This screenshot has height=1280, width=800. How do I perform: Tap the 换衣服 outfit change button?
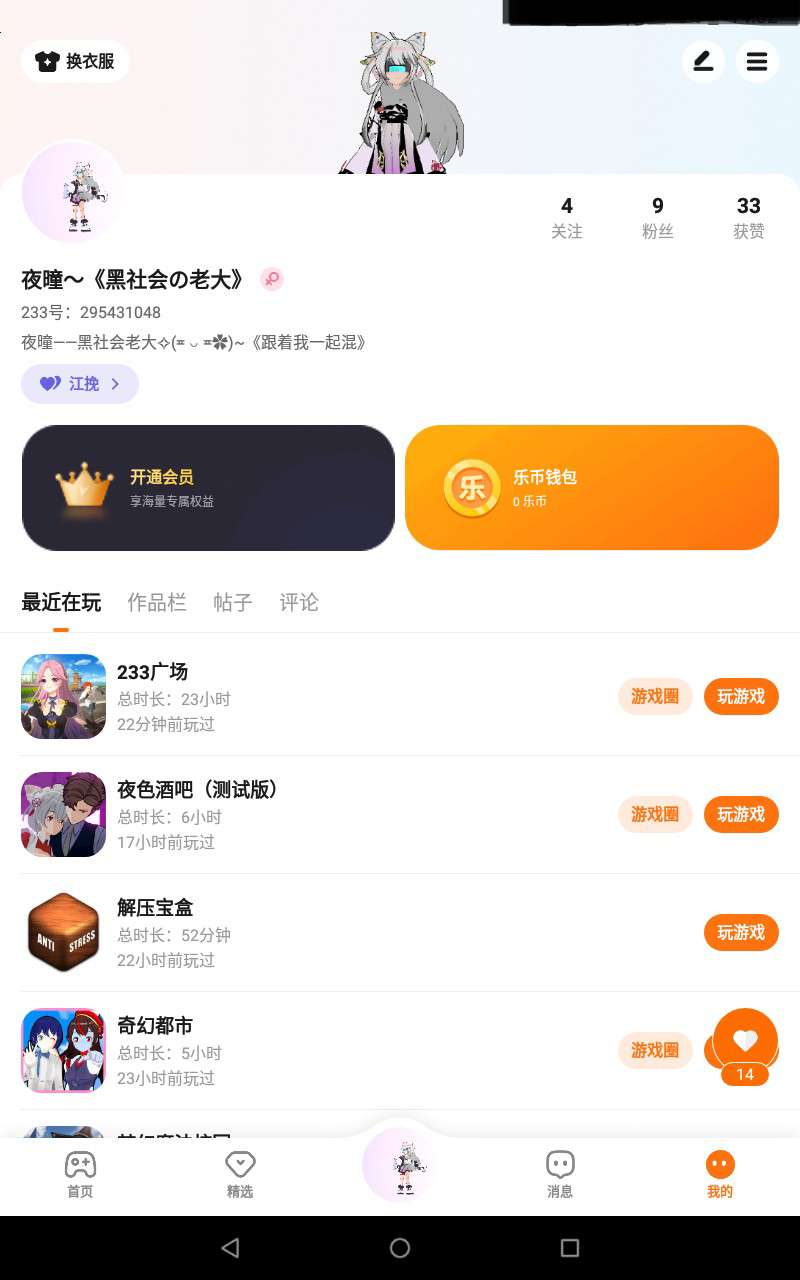76,61
